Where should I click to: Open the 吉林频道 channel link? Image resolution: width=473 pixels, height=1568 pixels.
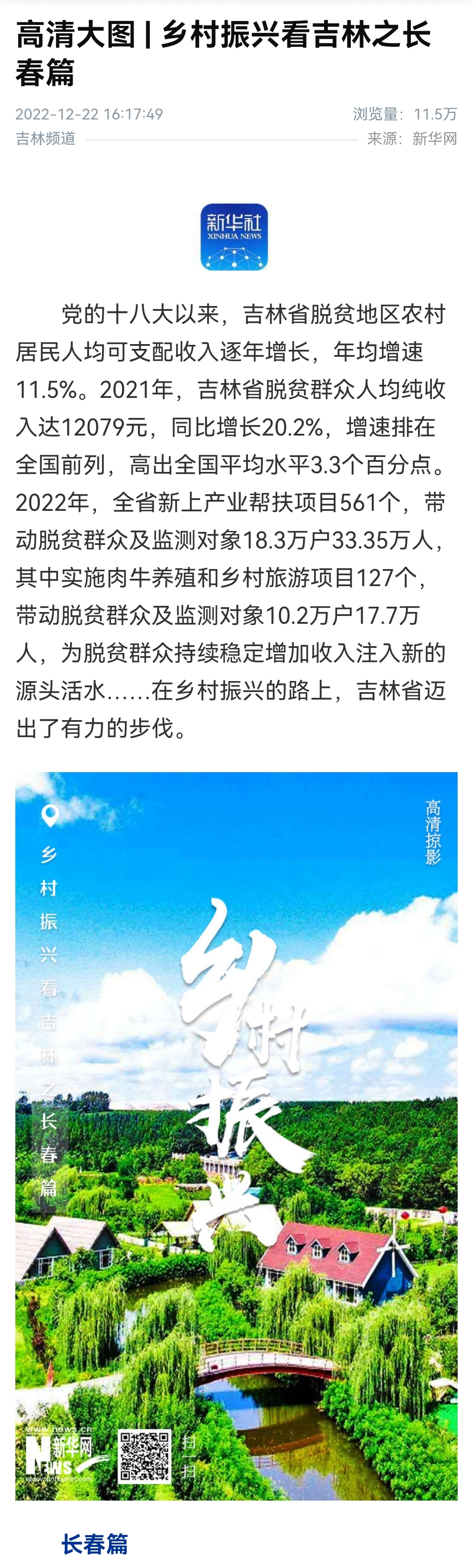tap(46, 139)
